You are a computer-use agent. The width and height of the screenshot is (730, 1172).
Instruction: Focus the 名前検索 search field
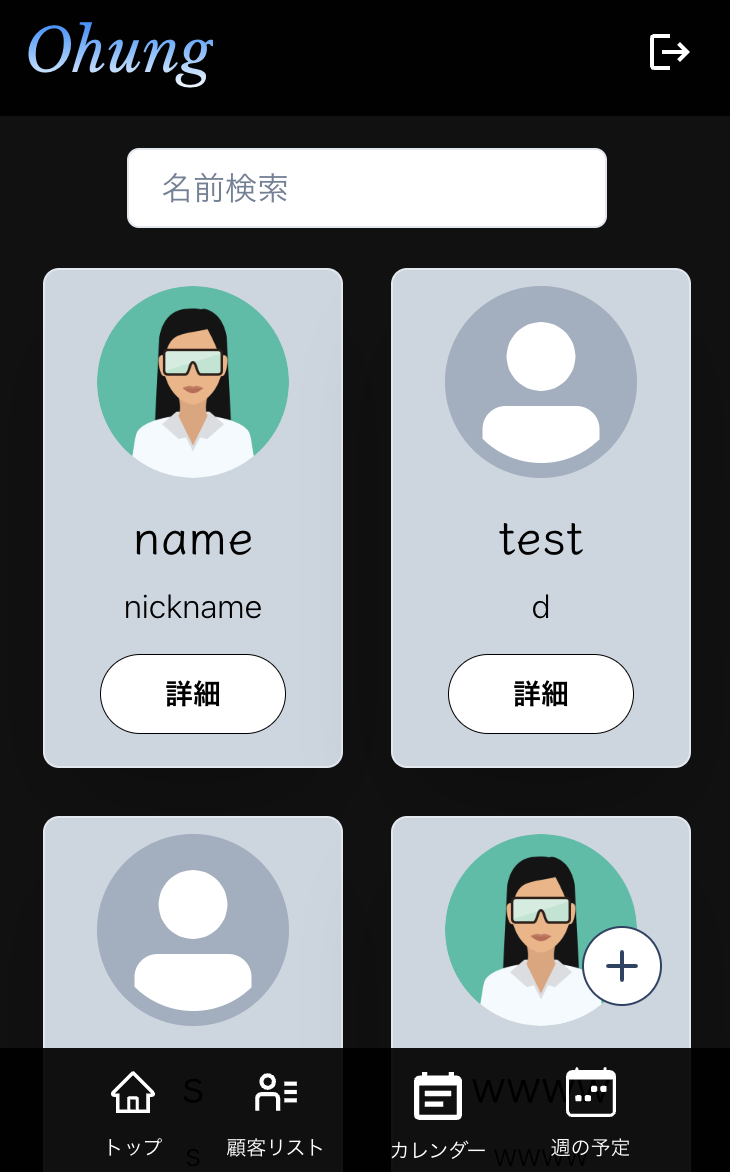pyautogui.click(x=366, y=188)
